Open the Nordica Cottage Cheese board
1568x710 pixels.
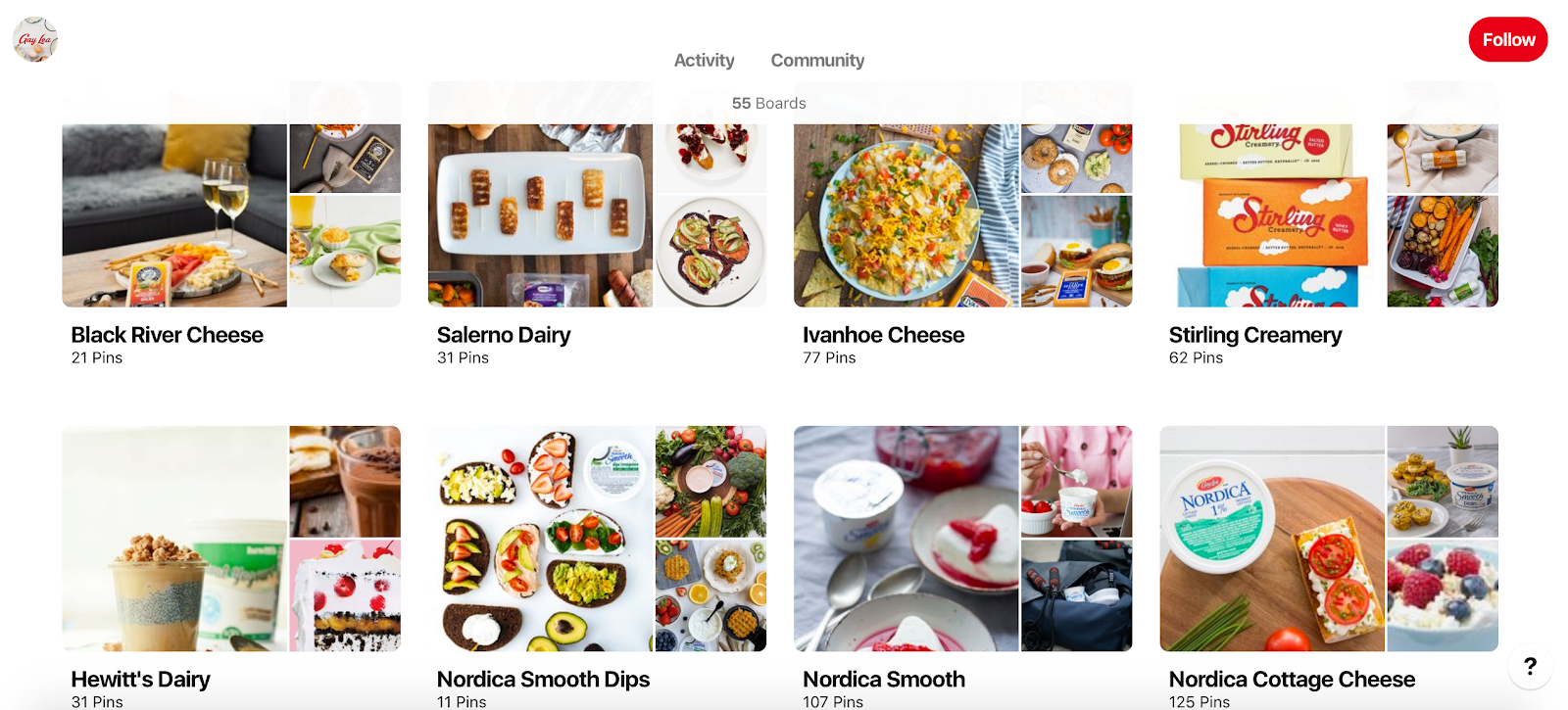click(x=1329, y=539)
